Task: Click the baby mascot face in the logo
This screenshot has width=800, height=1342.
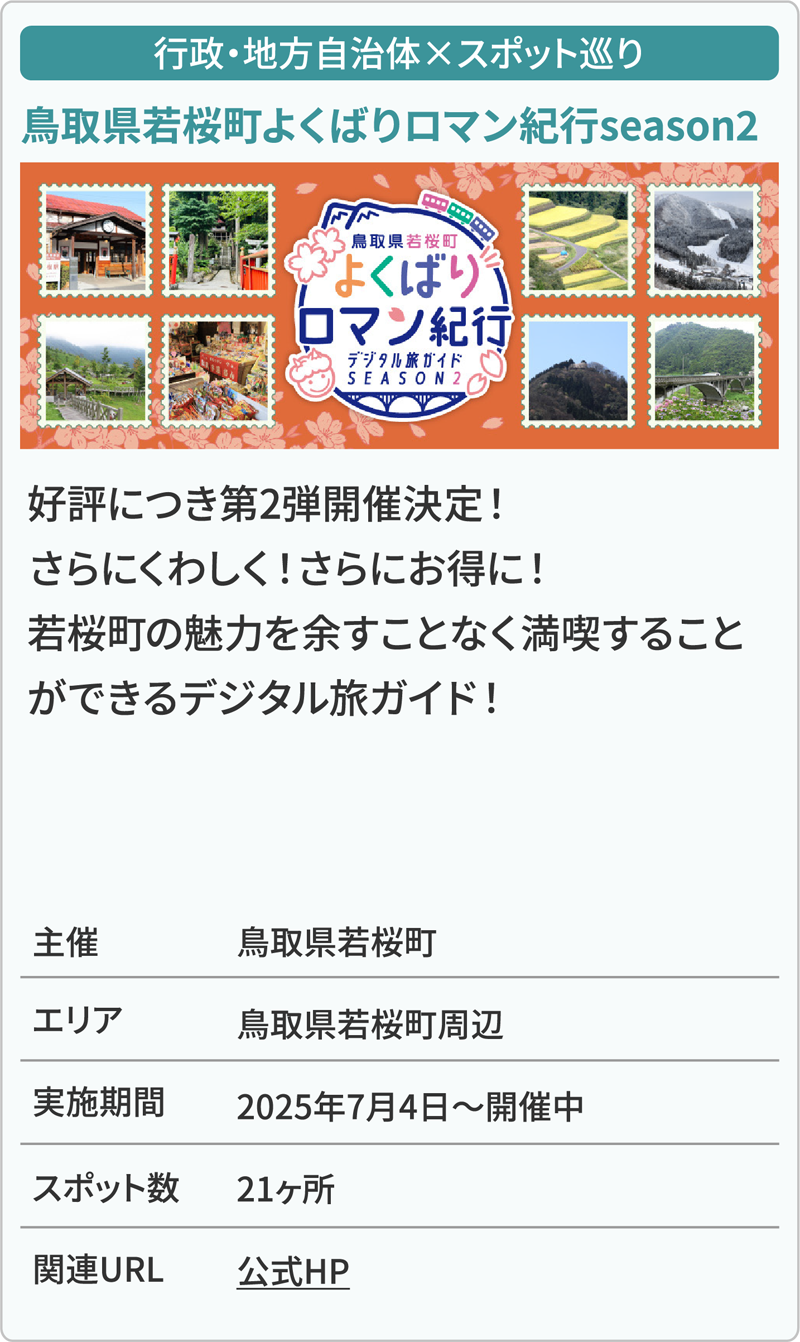Action: click(x=315, y=378)
